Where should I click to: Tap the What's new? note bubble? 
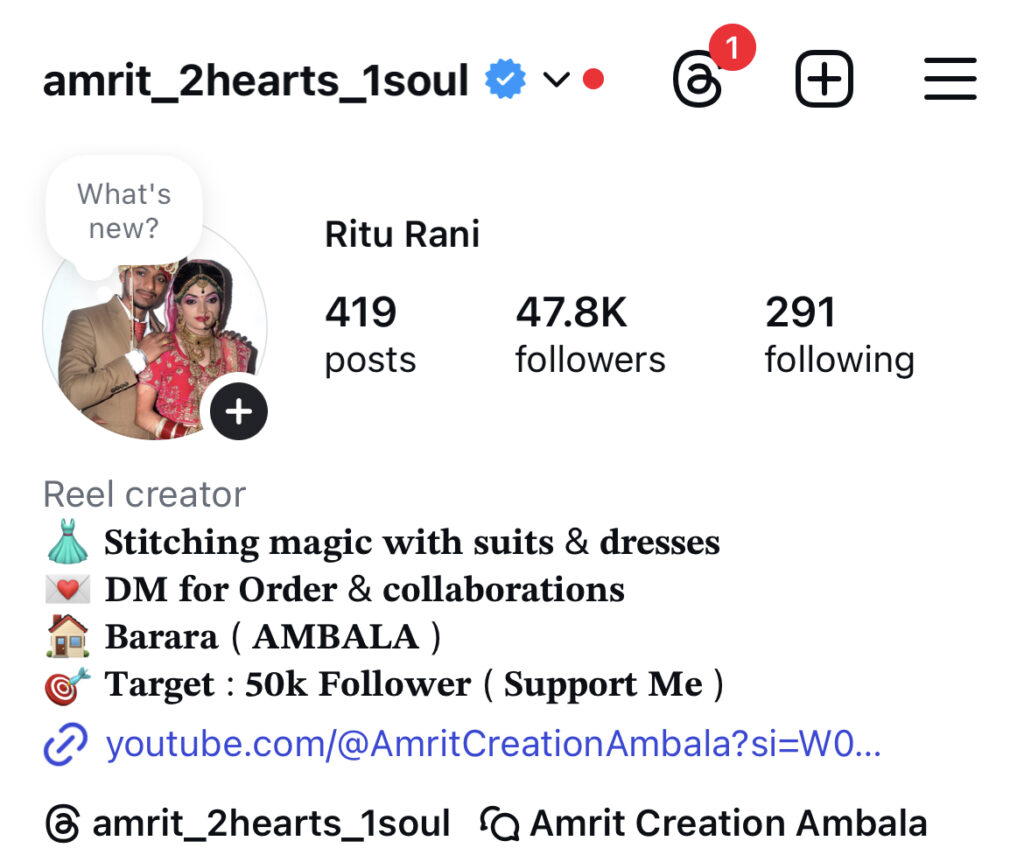pos(124,211)
